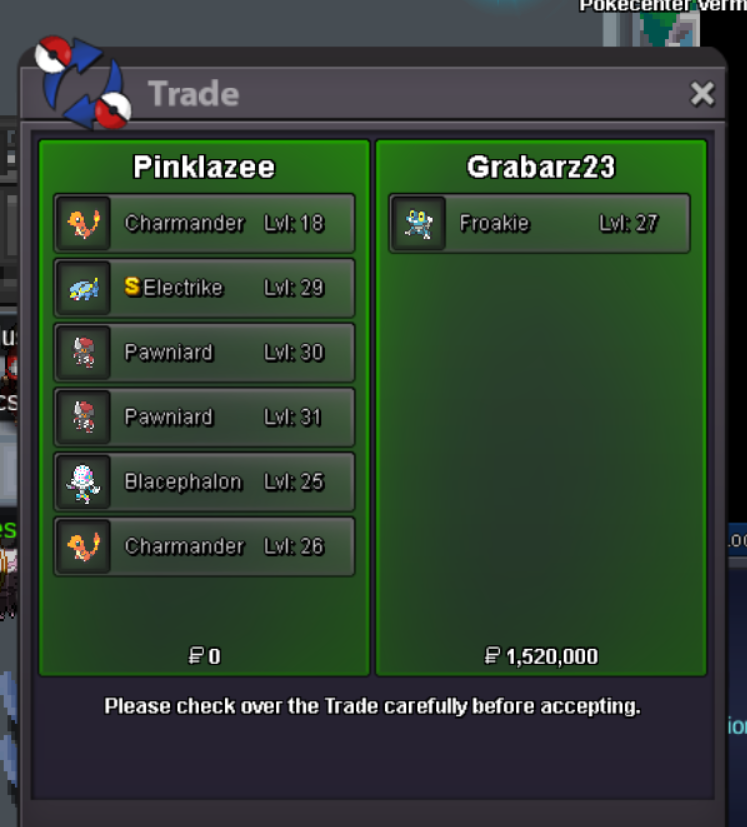Select the level 26 Charmander
The height and width of the screenshot is (827, 747).
(204, 546)
